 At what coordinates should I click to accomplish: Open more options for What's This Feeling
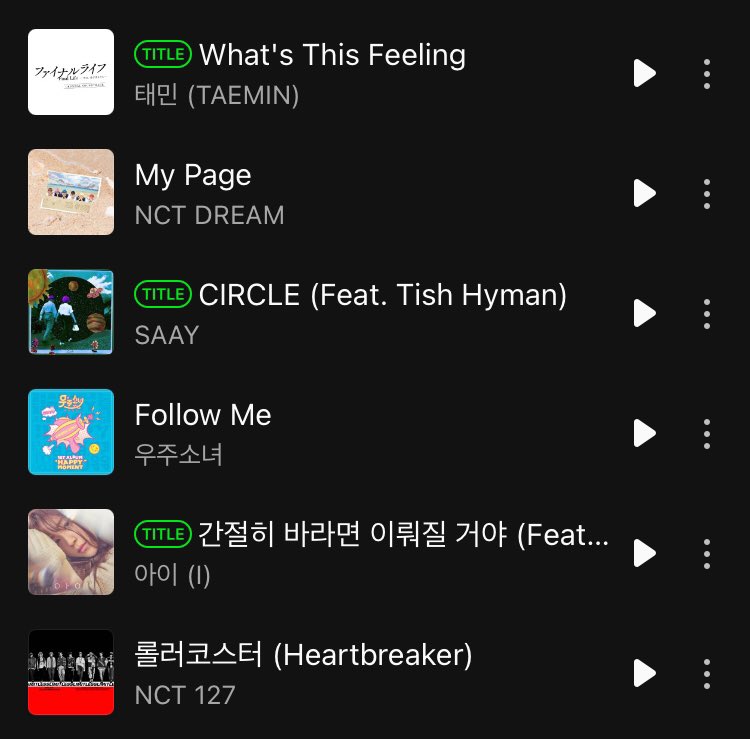(x=707, y=73)
